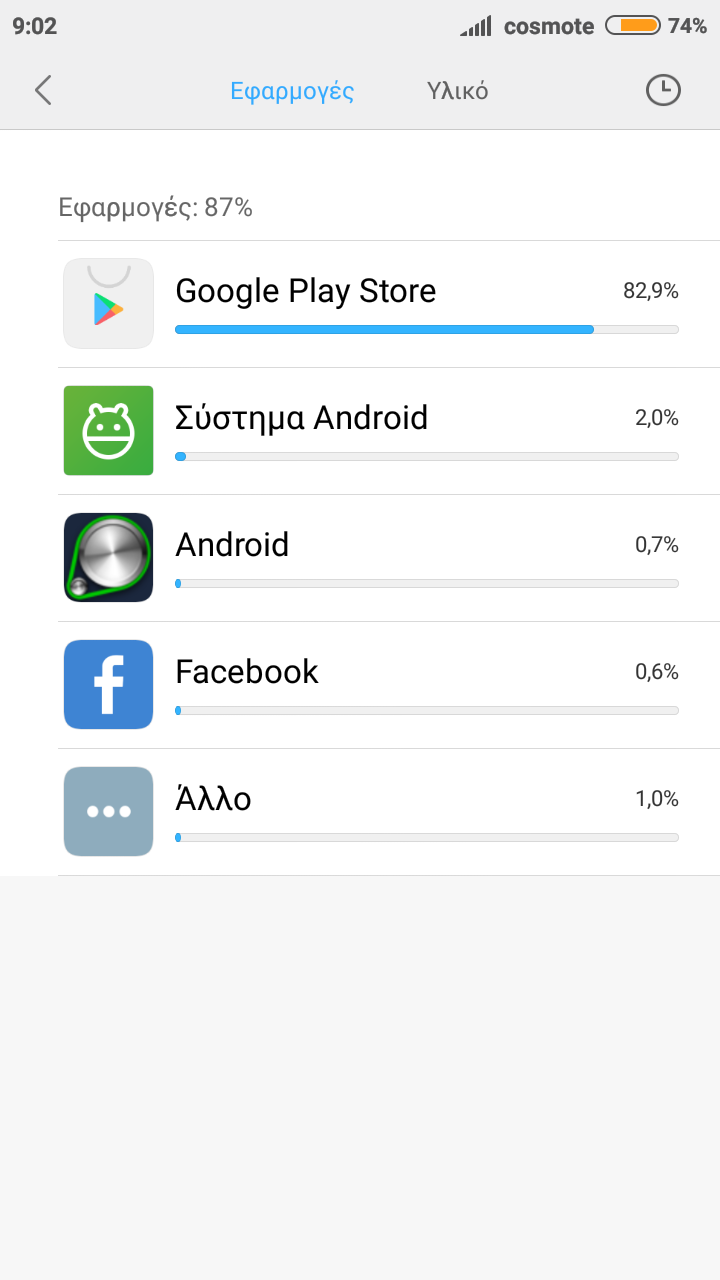Open Google Play Store battery details

(388, 304)
